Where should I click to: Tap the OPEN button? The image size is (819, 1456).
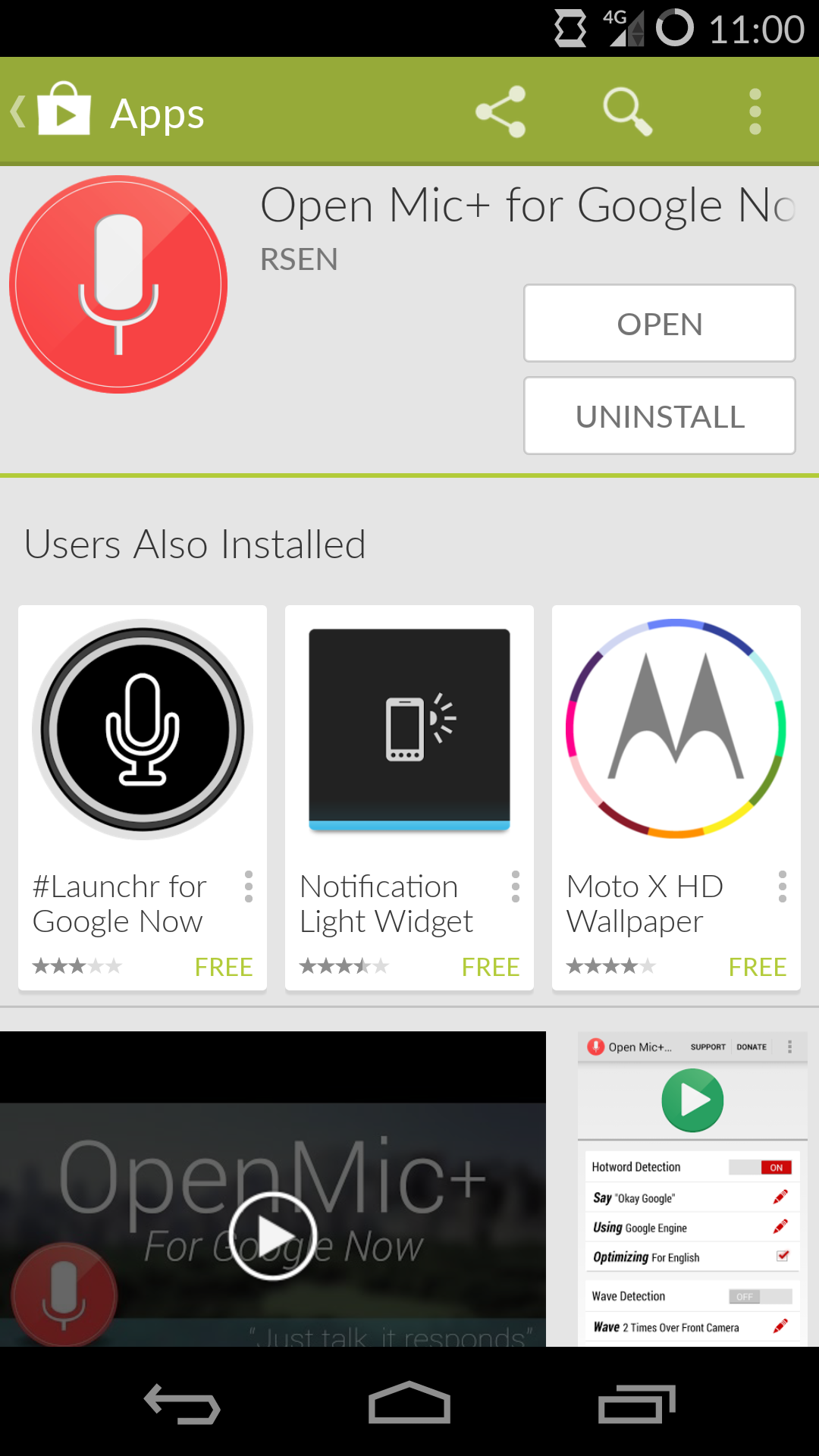pos(660,323)
